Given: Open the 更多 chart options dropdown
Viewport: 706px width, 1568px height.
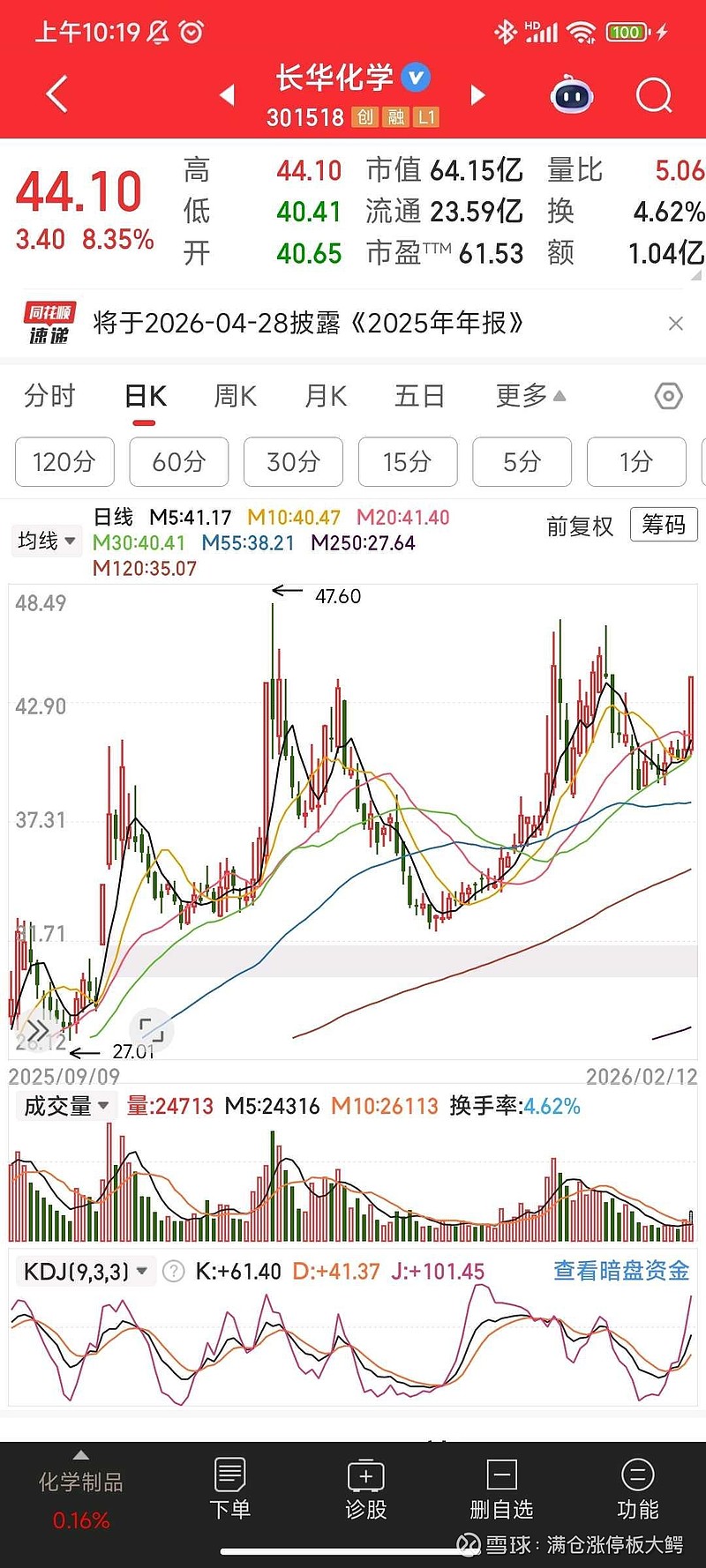Looking at the screenshot, I should tap(525, 396).
